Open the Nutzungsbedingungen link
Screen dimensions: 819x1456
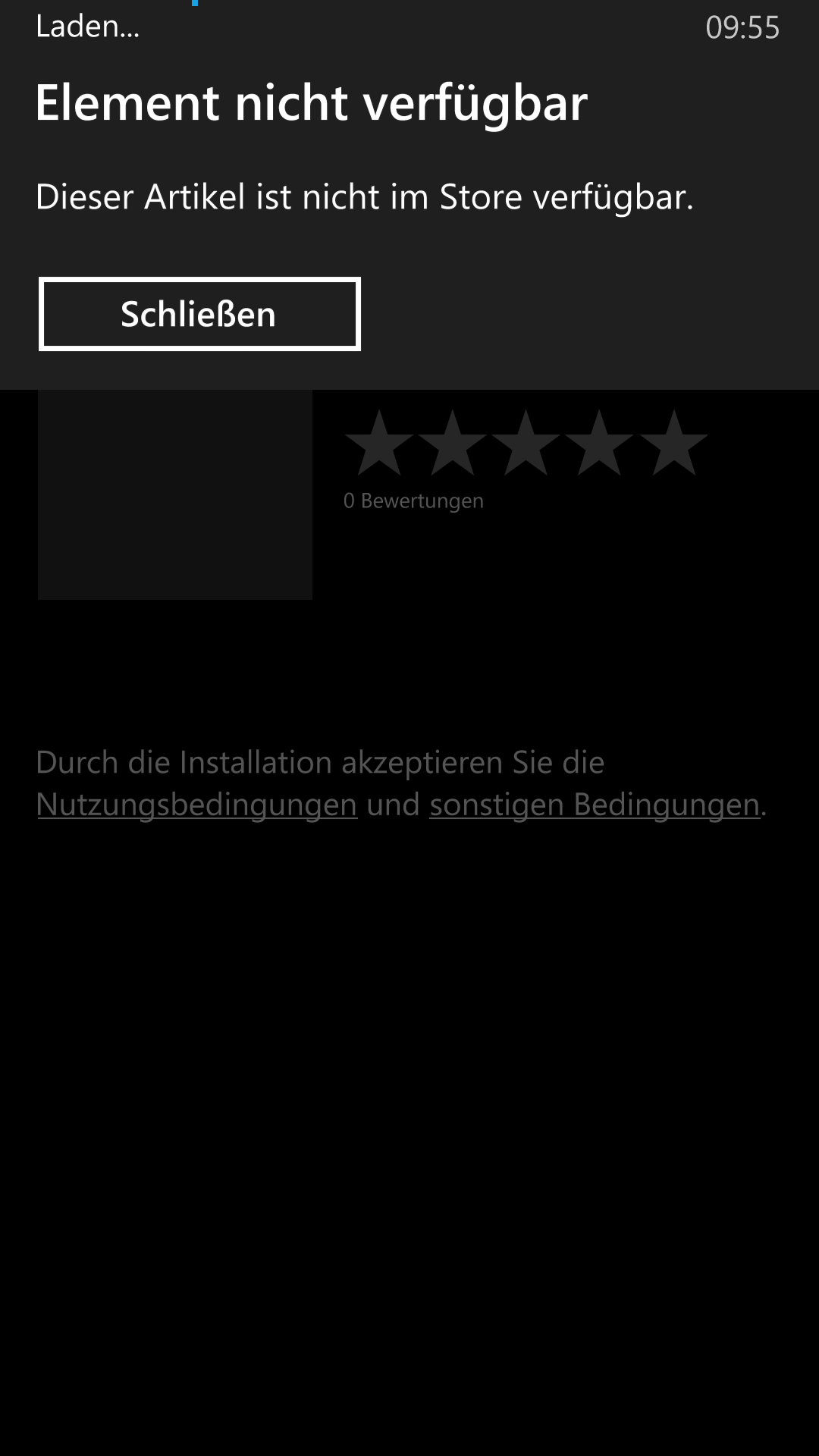click(196, 805)
